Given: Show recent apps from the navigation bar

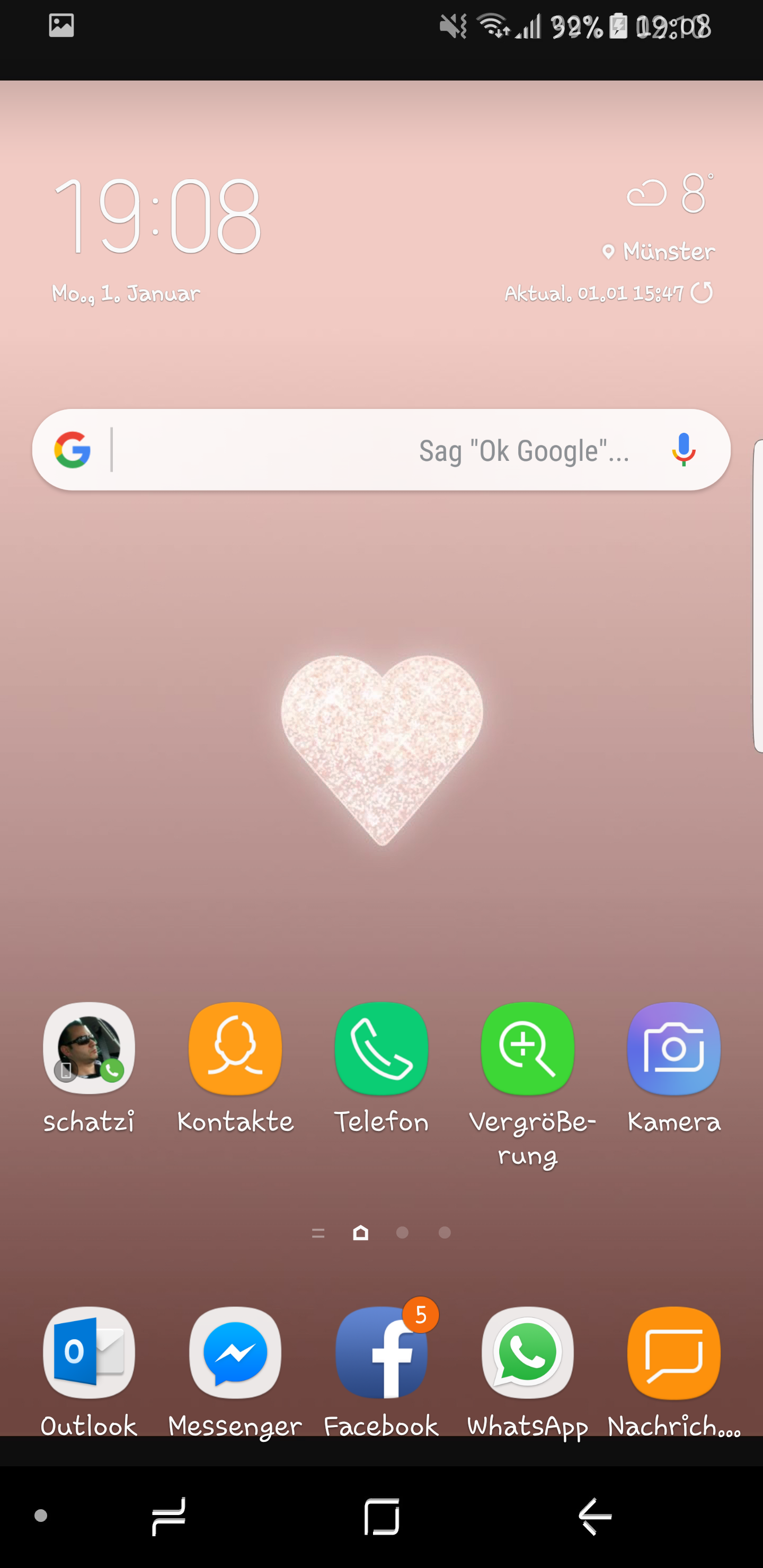Looking at the screenshot, I should pyautogui.click(x=168, y=1516).
